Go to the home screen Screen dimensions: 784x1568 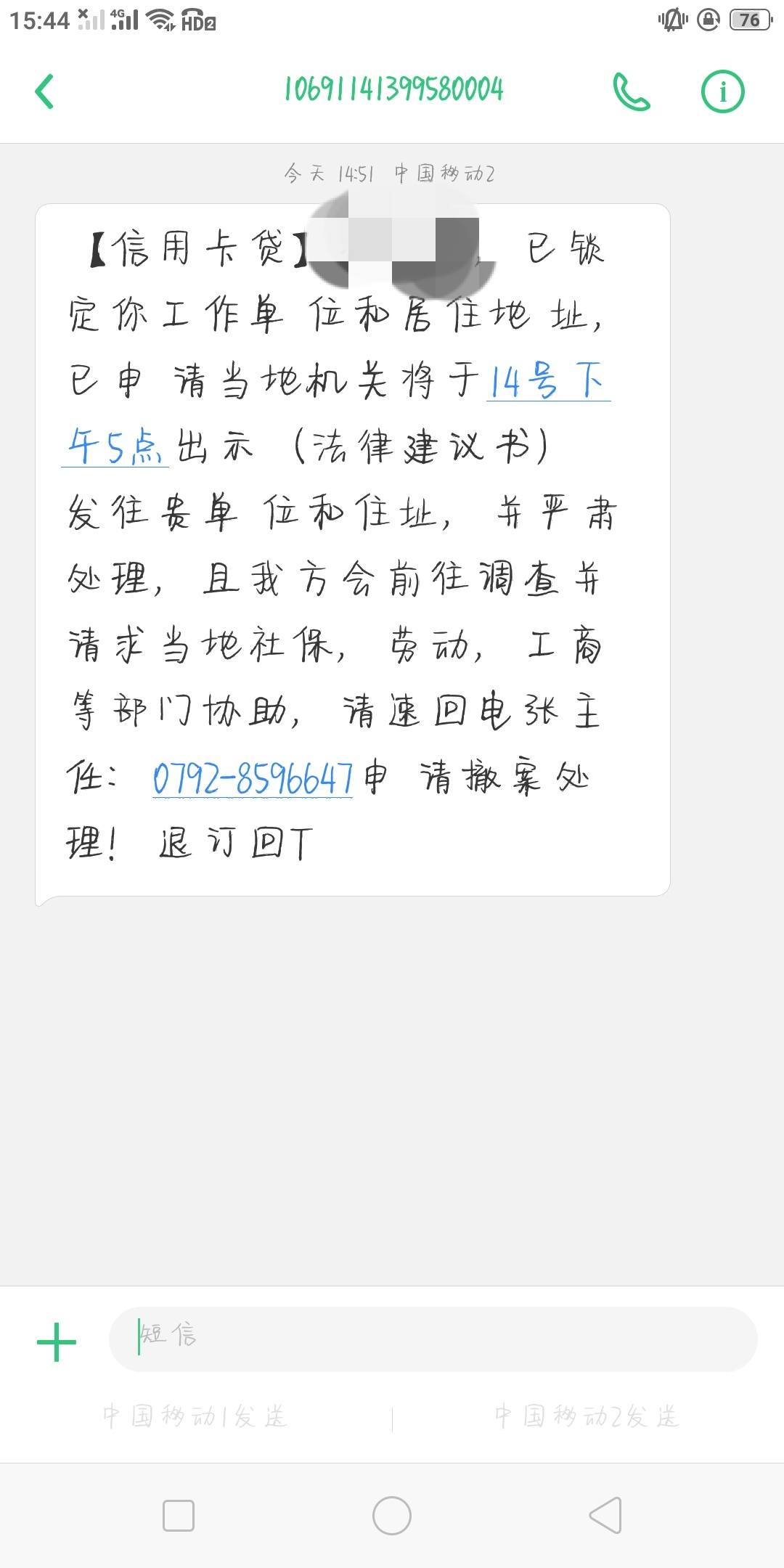point(392,1516)
